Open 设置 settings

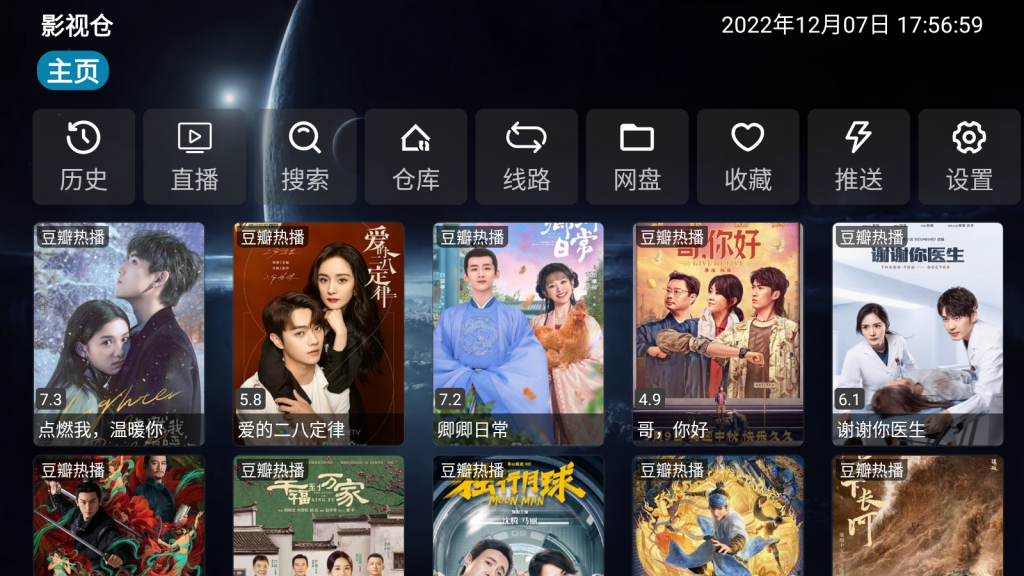[x=969, y=157]
